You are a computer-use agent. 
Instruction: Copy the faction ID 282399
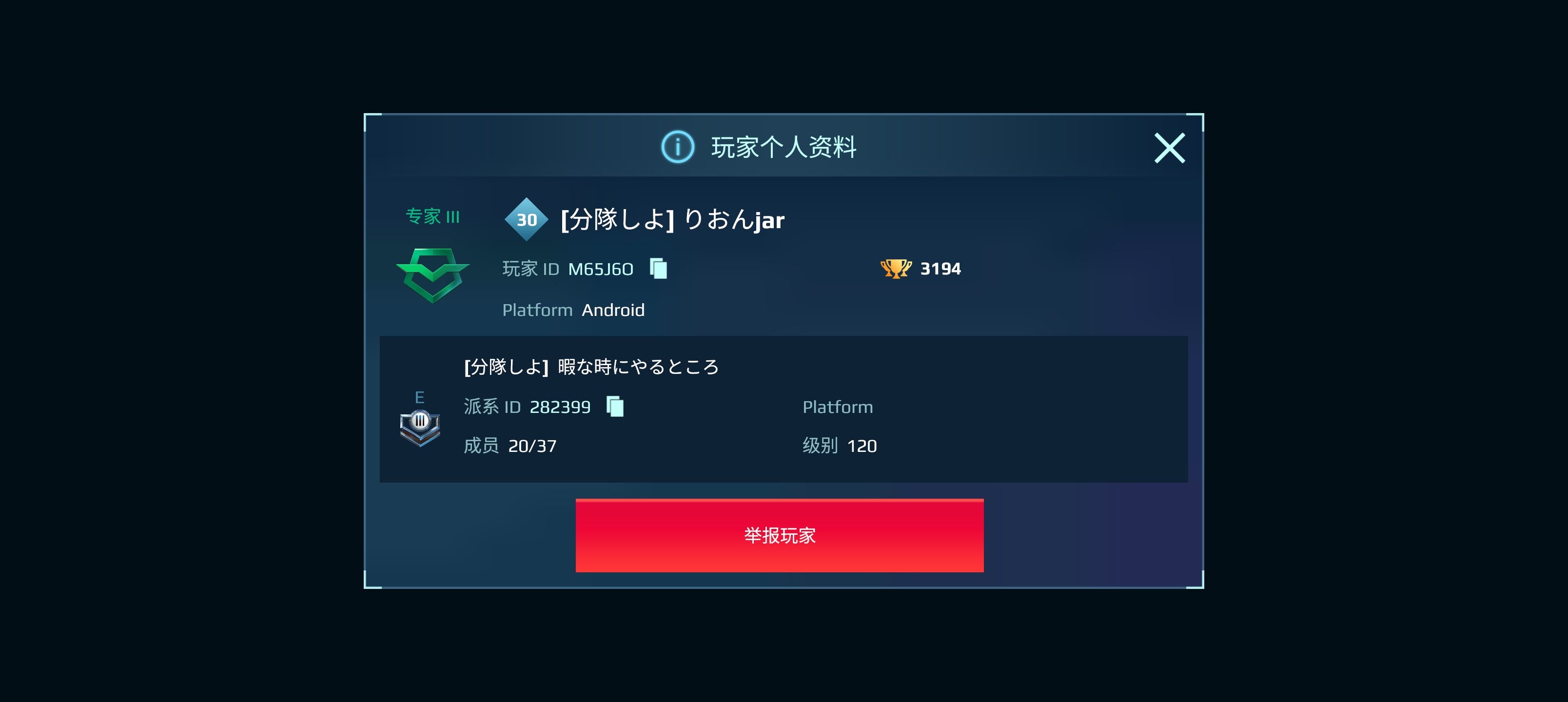pos(615,406)
